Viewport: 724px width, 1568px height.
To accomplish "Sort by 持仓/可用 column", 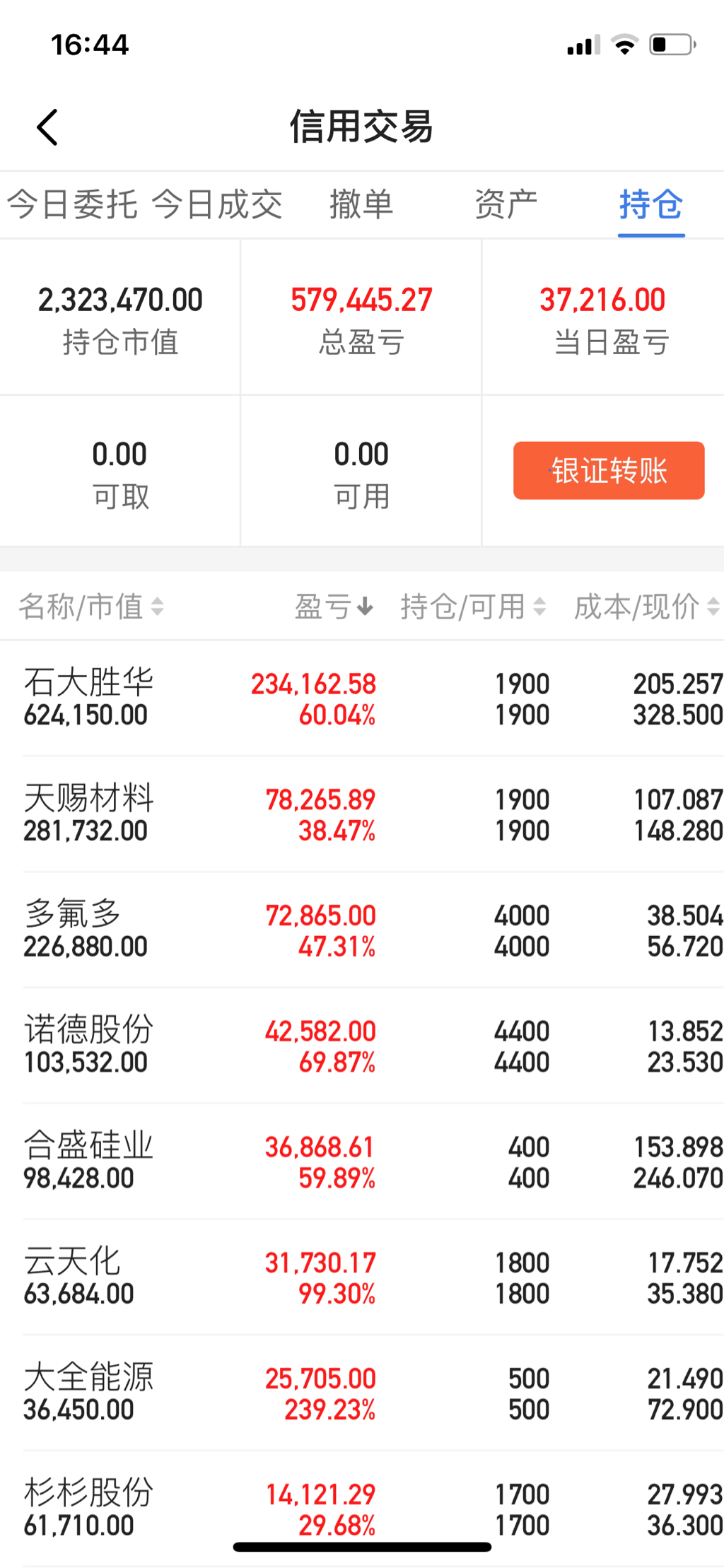I will point(472,607).
